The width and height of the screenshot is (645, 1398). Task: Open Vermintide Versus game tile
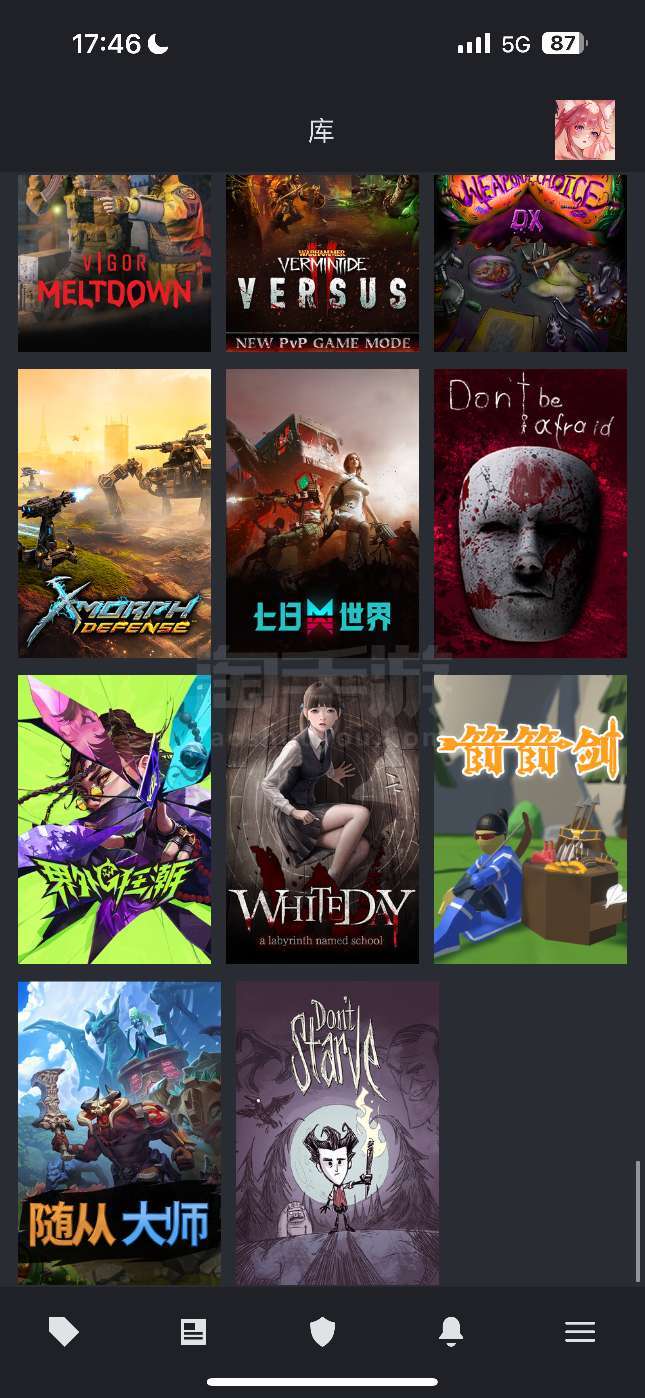pos(322,263)
